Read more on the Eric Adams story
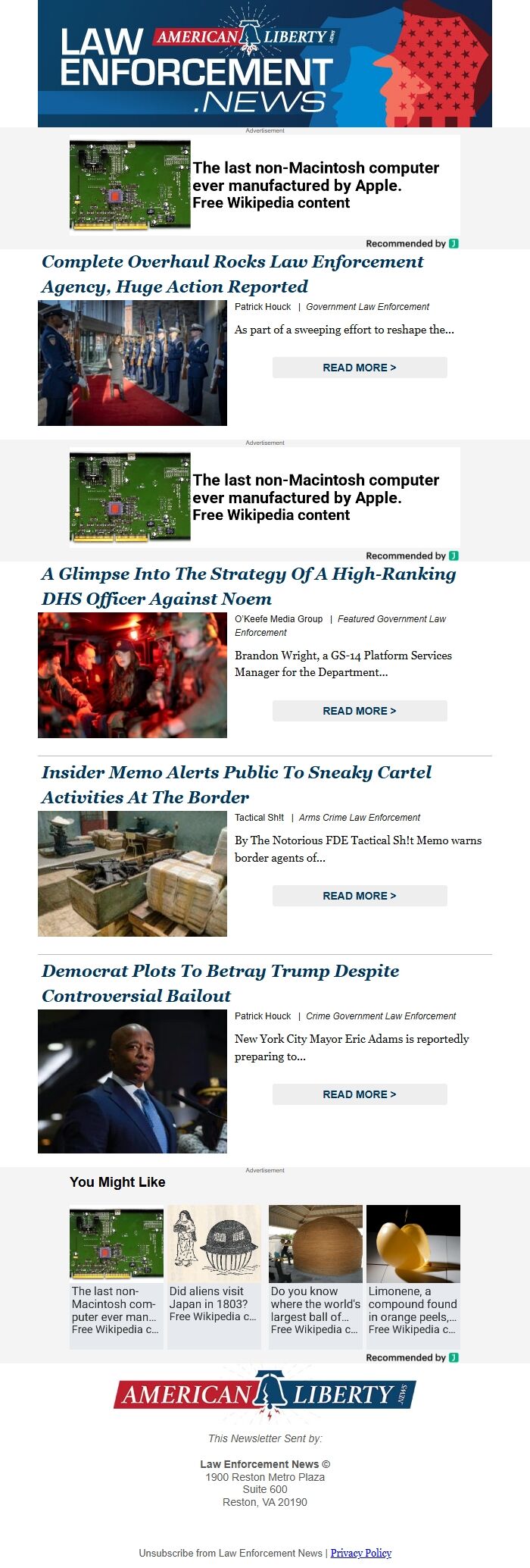The image size is (530, 1568). [359, 1094]
